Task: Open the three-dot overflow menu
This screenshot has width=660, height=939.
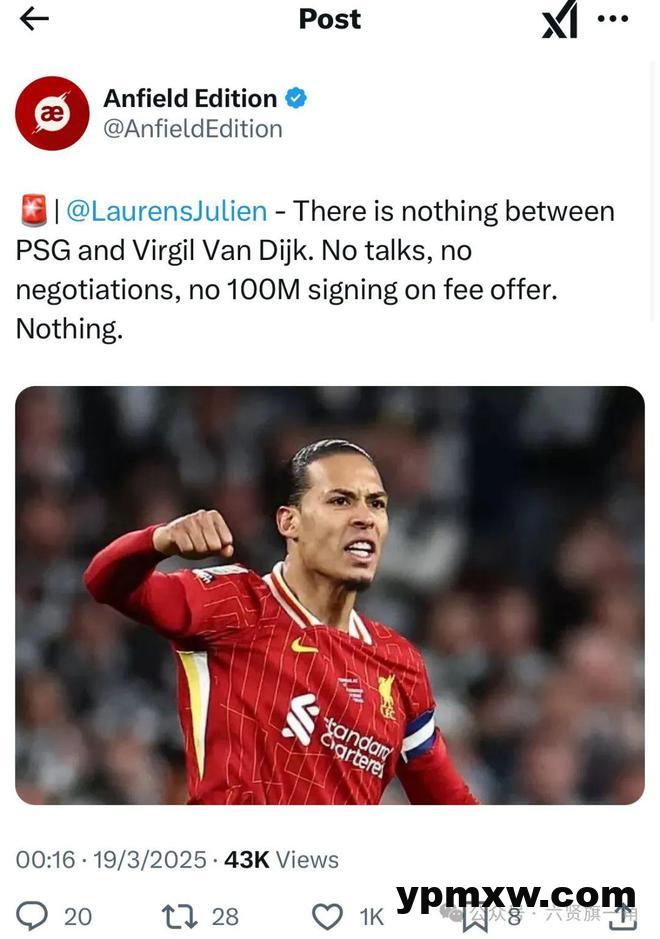Action: [x=612, y=18]
